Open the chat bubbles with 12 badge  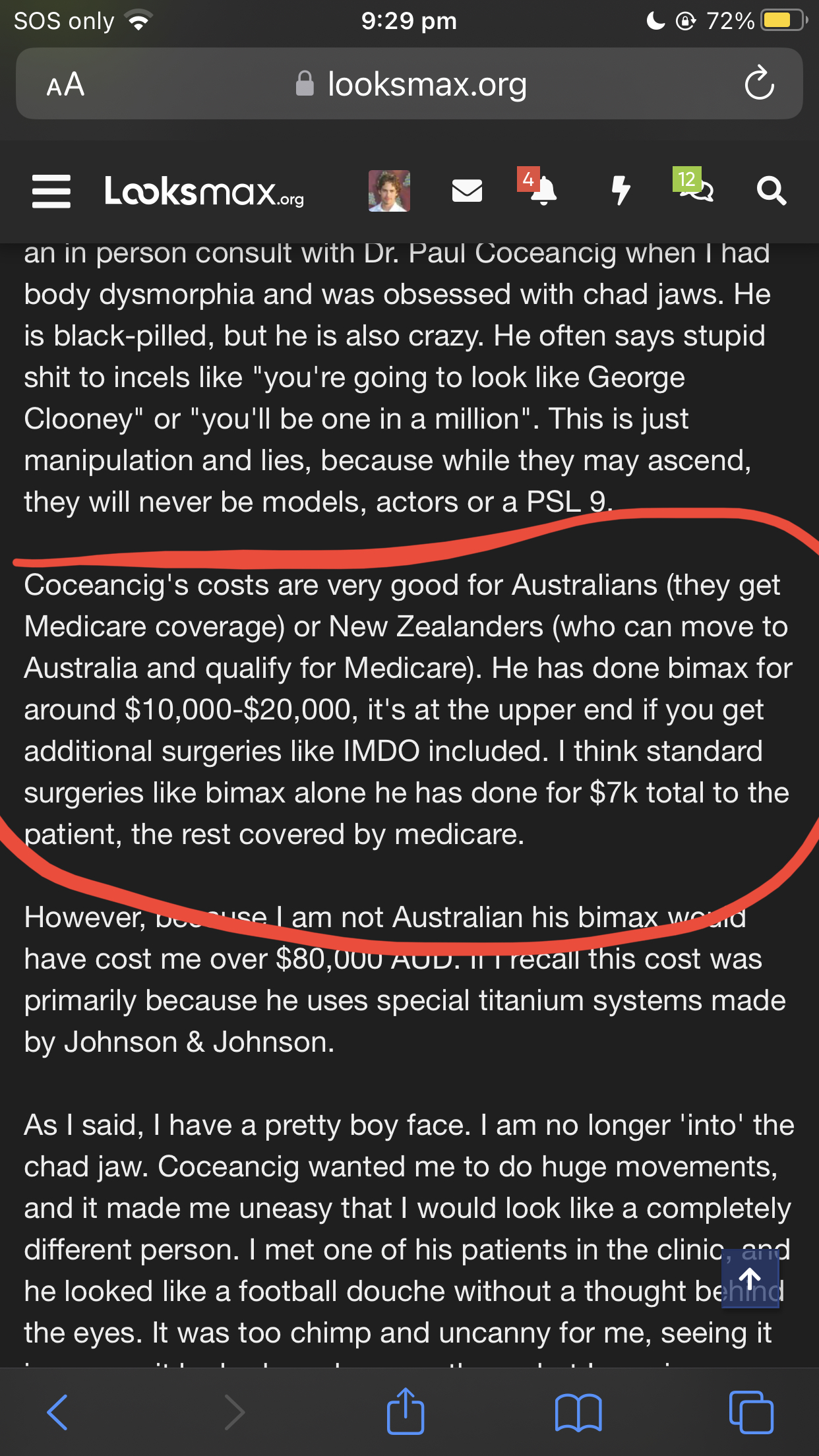coord(693,186)
